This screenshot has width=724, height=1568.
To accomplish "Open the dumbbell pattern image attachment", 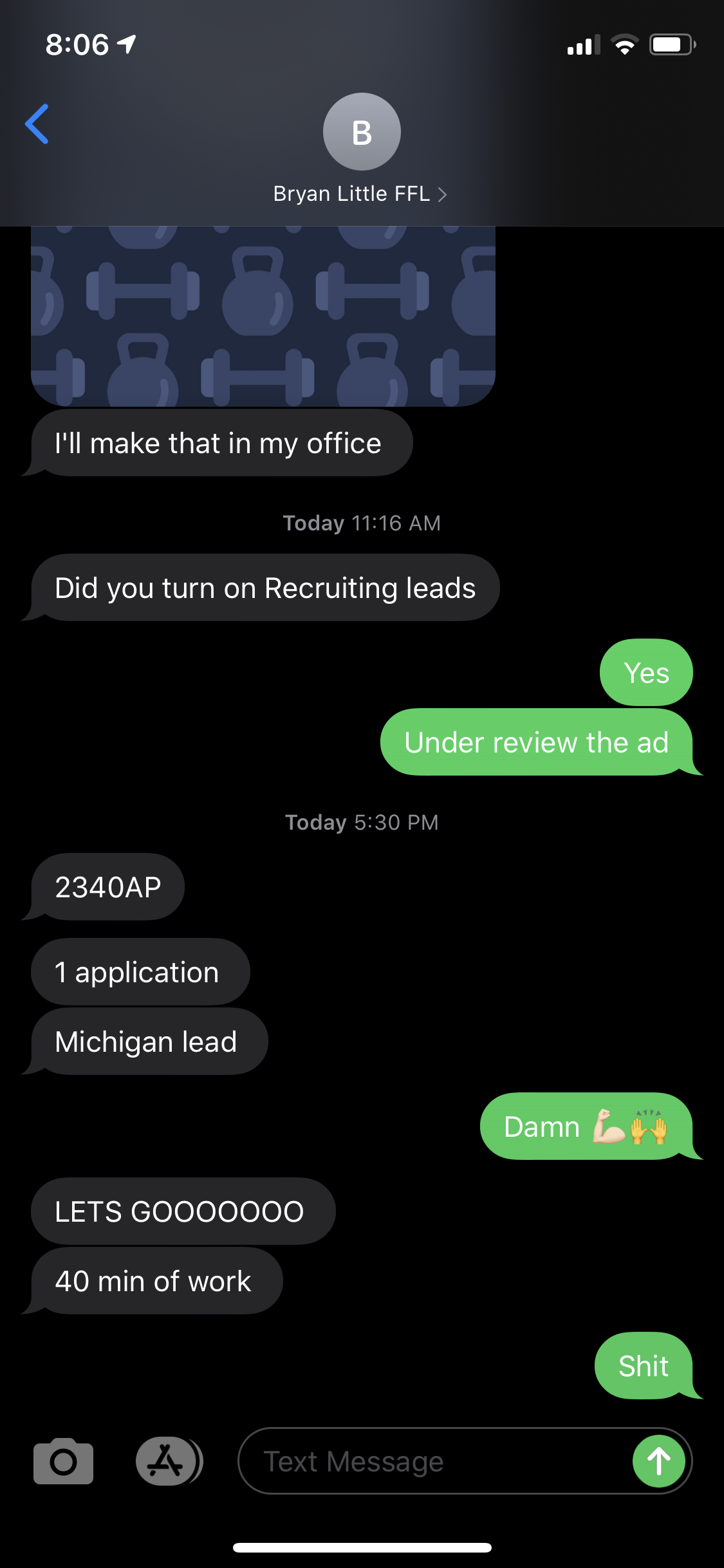I will [263, 315].
